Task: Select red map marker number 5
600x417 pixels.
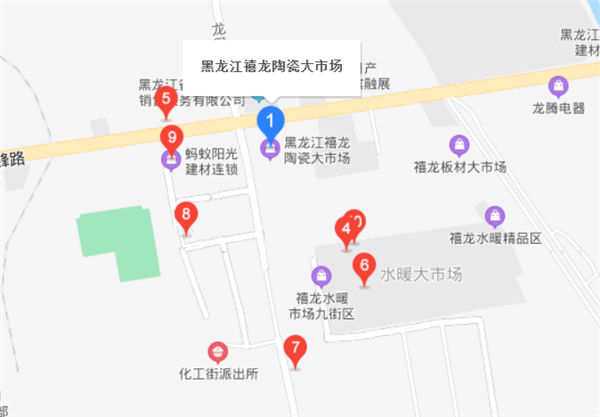Action: coord(168,99)
